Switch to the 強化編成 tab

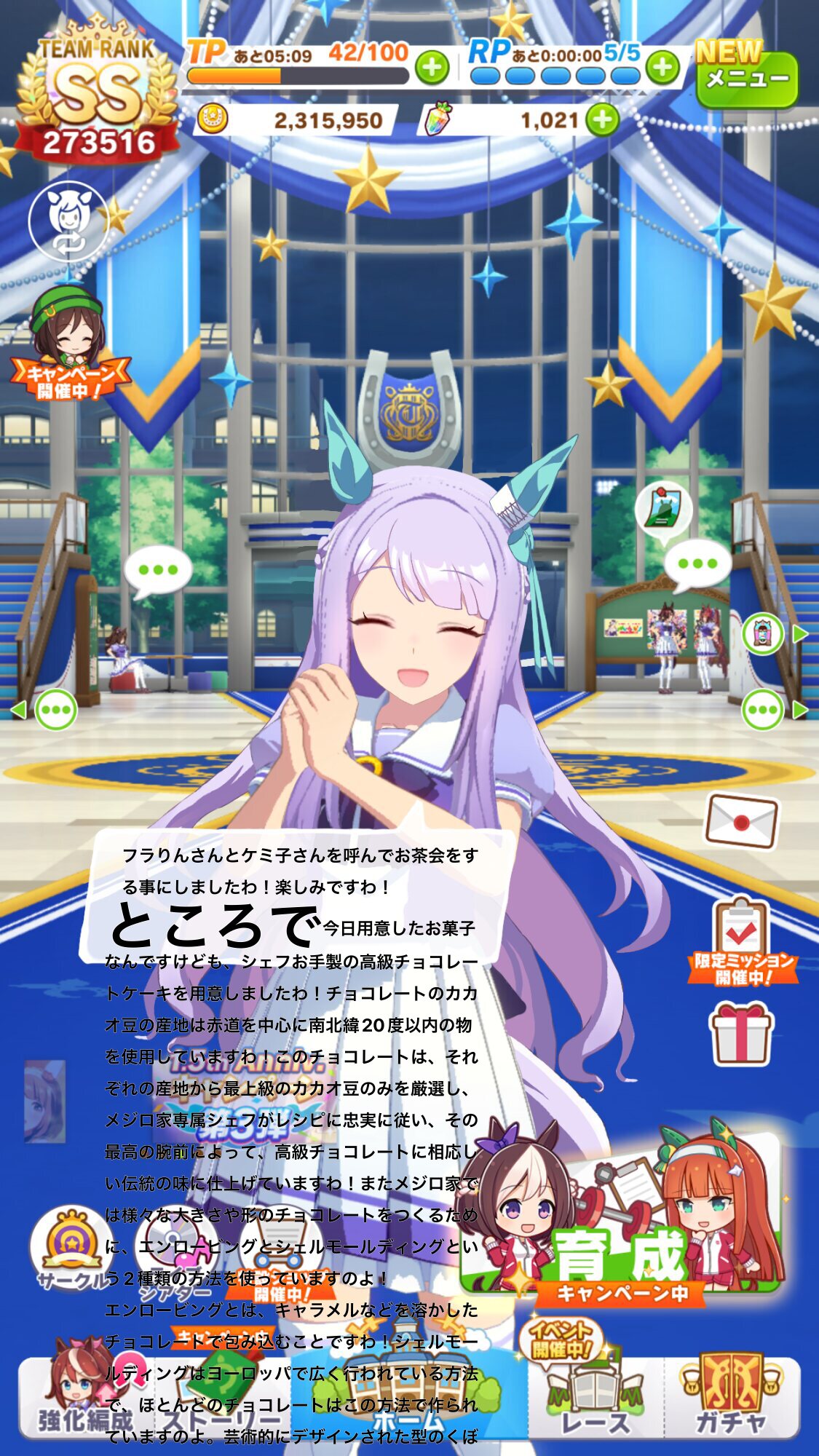coord(85,1398)
